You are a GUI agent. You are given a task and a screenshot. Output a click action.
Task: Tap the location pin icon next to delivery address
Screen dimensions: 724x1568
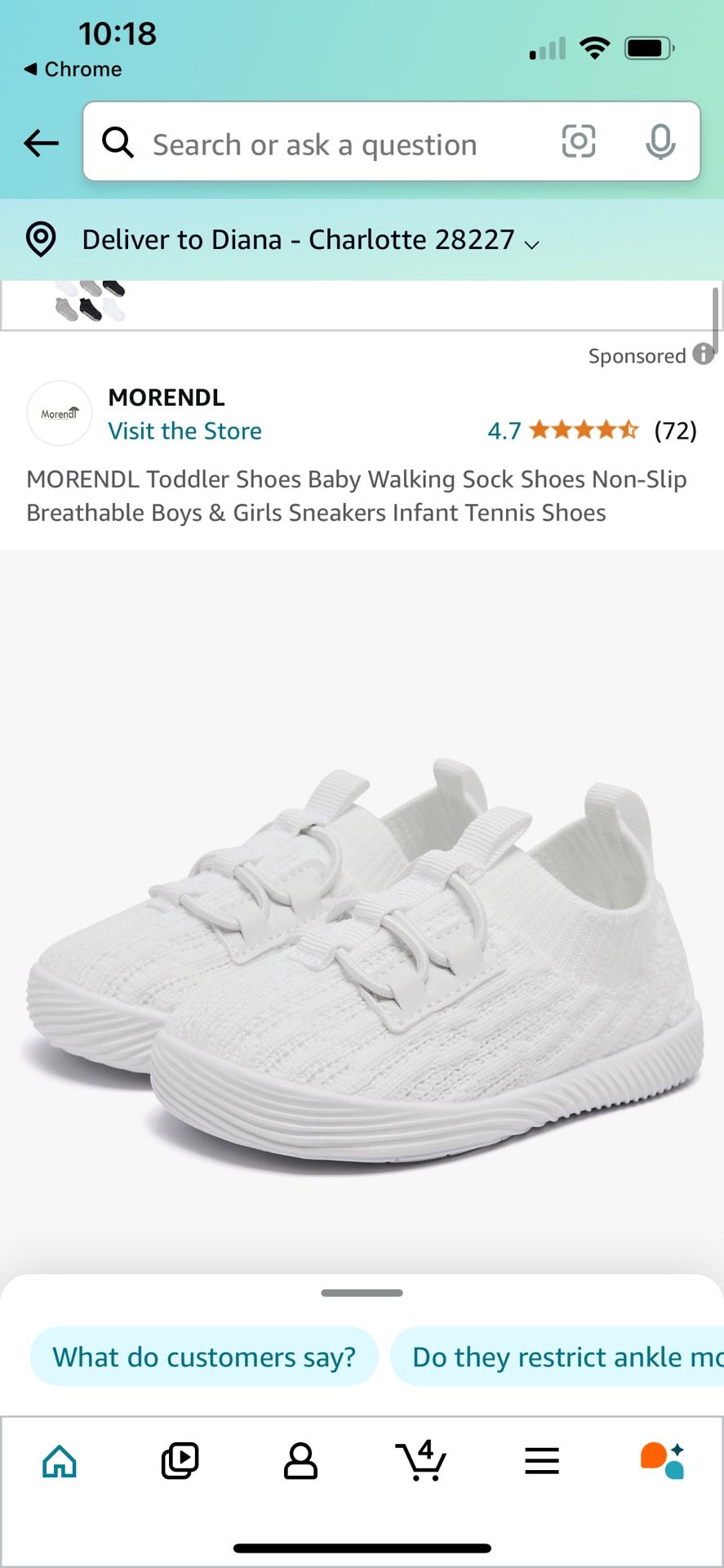pyautogui.click(x=40, y=239)
